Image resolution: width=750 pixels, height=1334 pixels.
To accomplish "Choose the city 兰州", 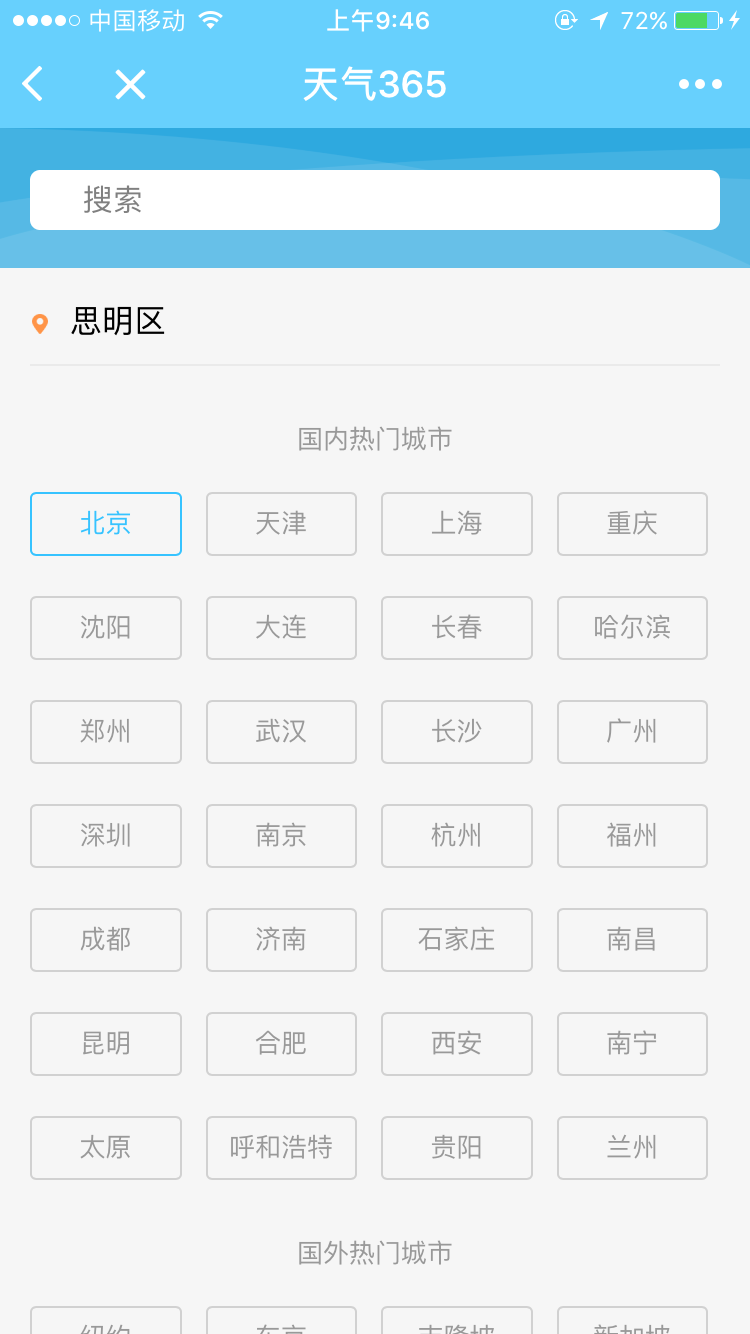I will [x=632, y=1148].
